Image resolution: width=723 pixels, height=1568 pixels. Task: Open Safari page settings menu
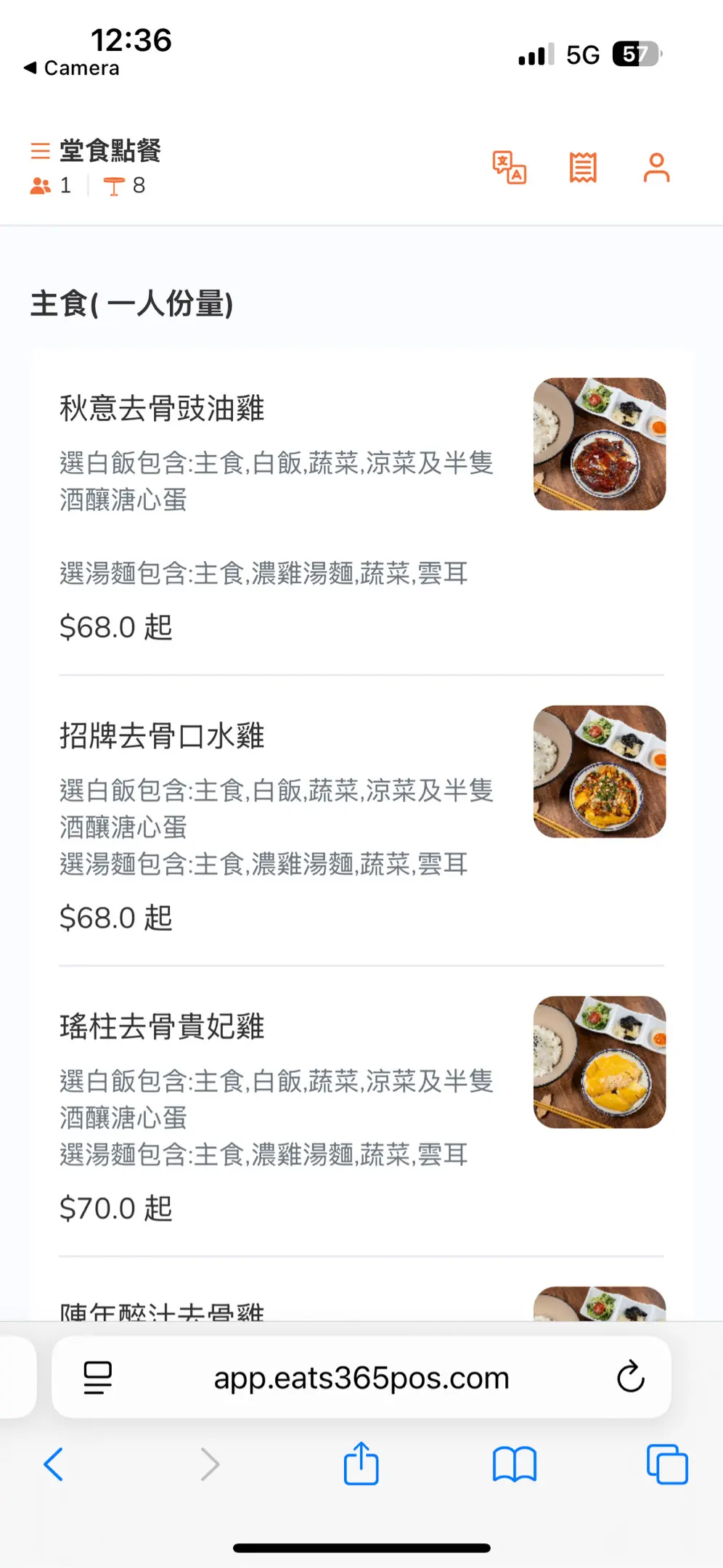(x=97, y=1377)
